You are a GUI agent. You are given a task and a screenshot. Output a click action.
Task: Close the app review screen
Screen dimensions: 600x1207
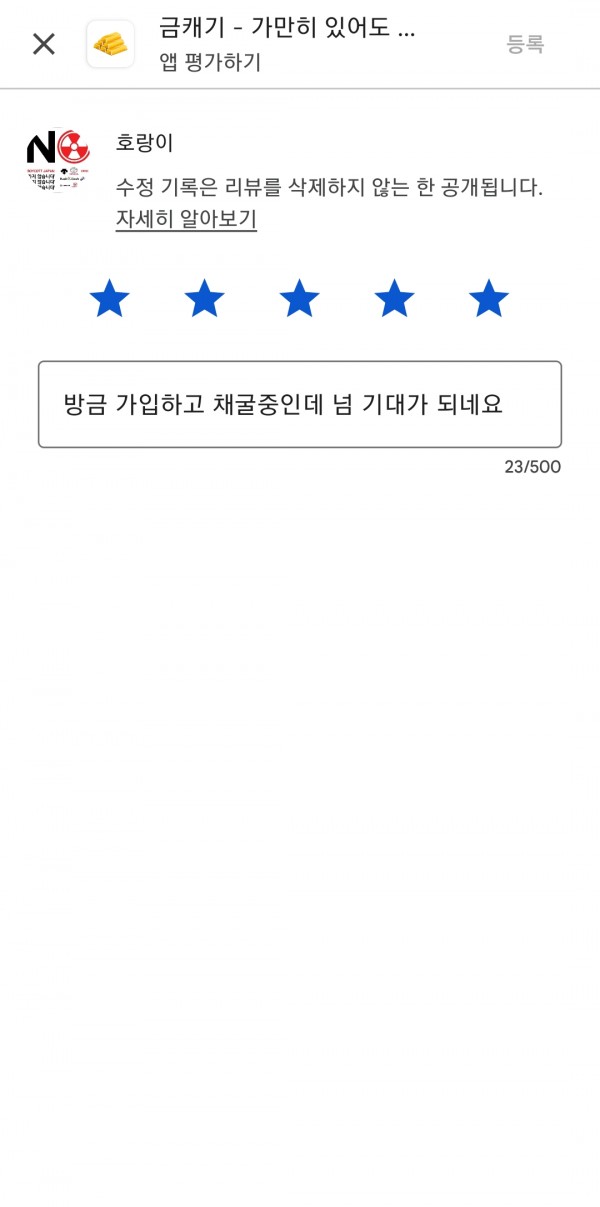pos(43,44)
